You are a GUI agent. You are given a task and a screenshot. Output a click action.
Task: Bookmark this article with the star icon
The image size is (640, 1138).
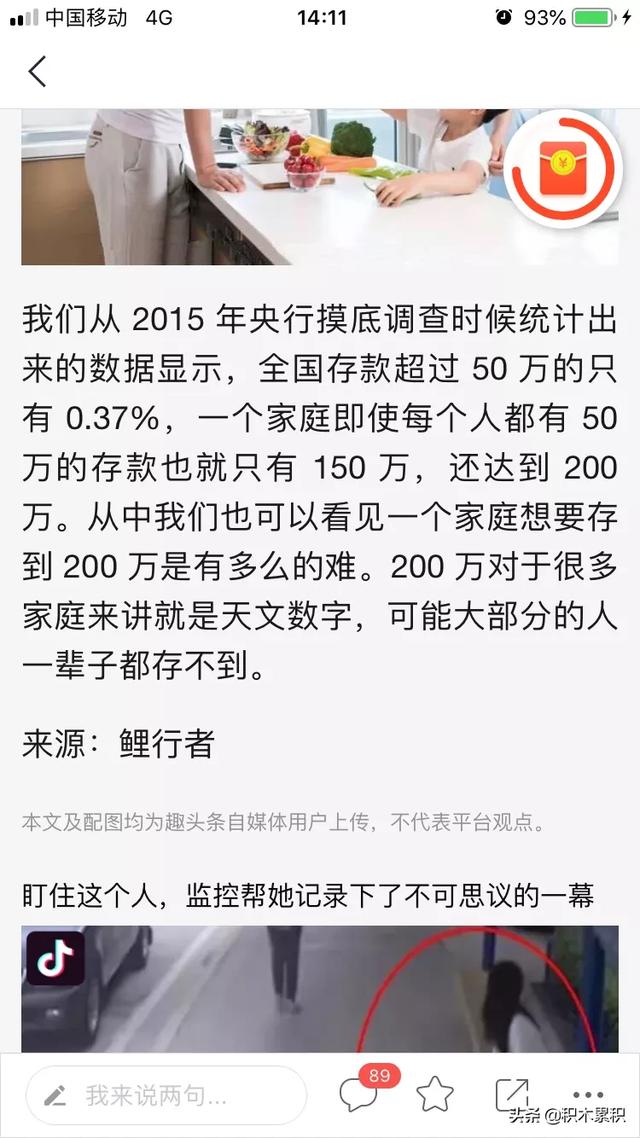point(435,1095)
